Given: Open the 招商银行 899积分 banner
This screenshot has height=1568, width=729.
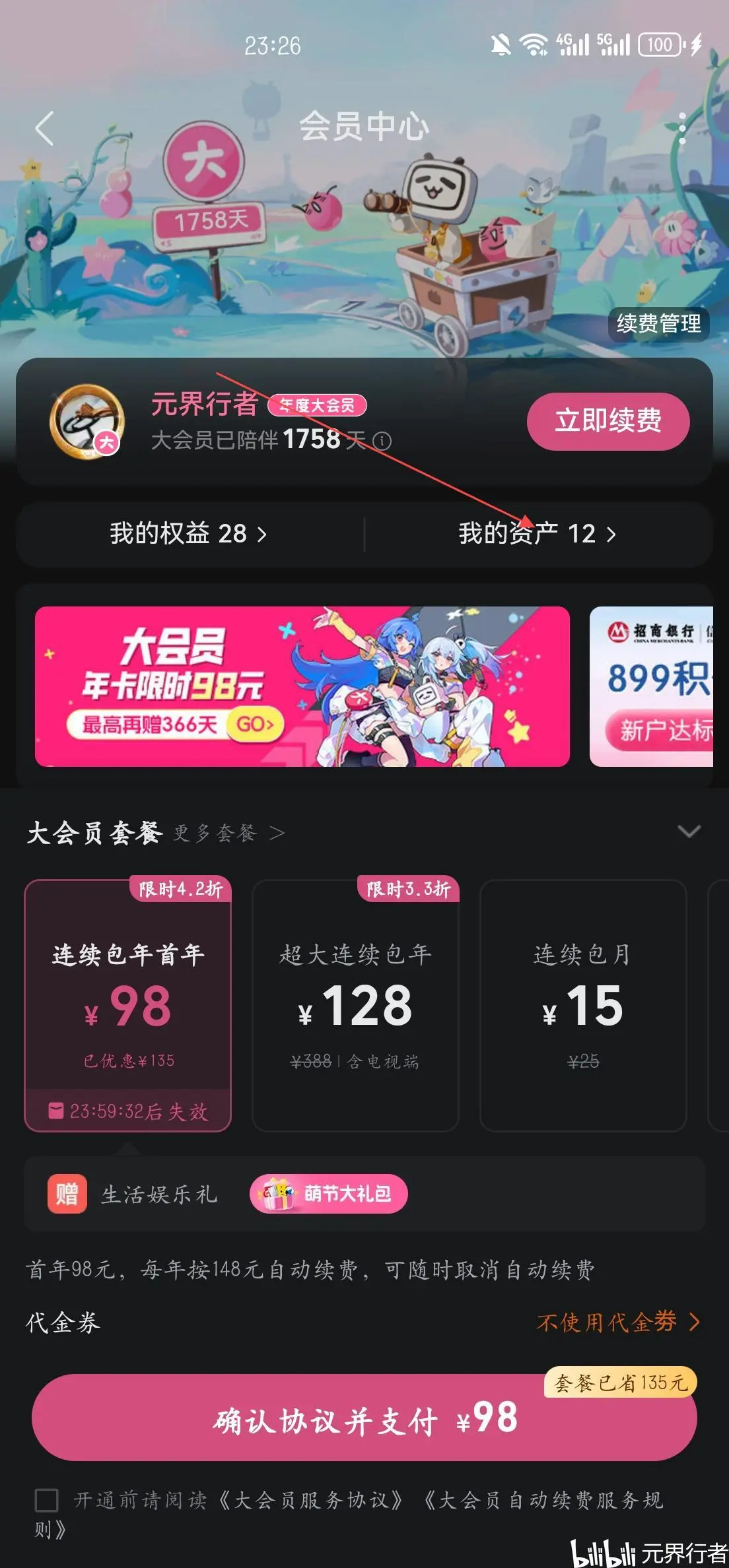Looking at the screenshot, I should pyautogui.click(x=651, y=686).
